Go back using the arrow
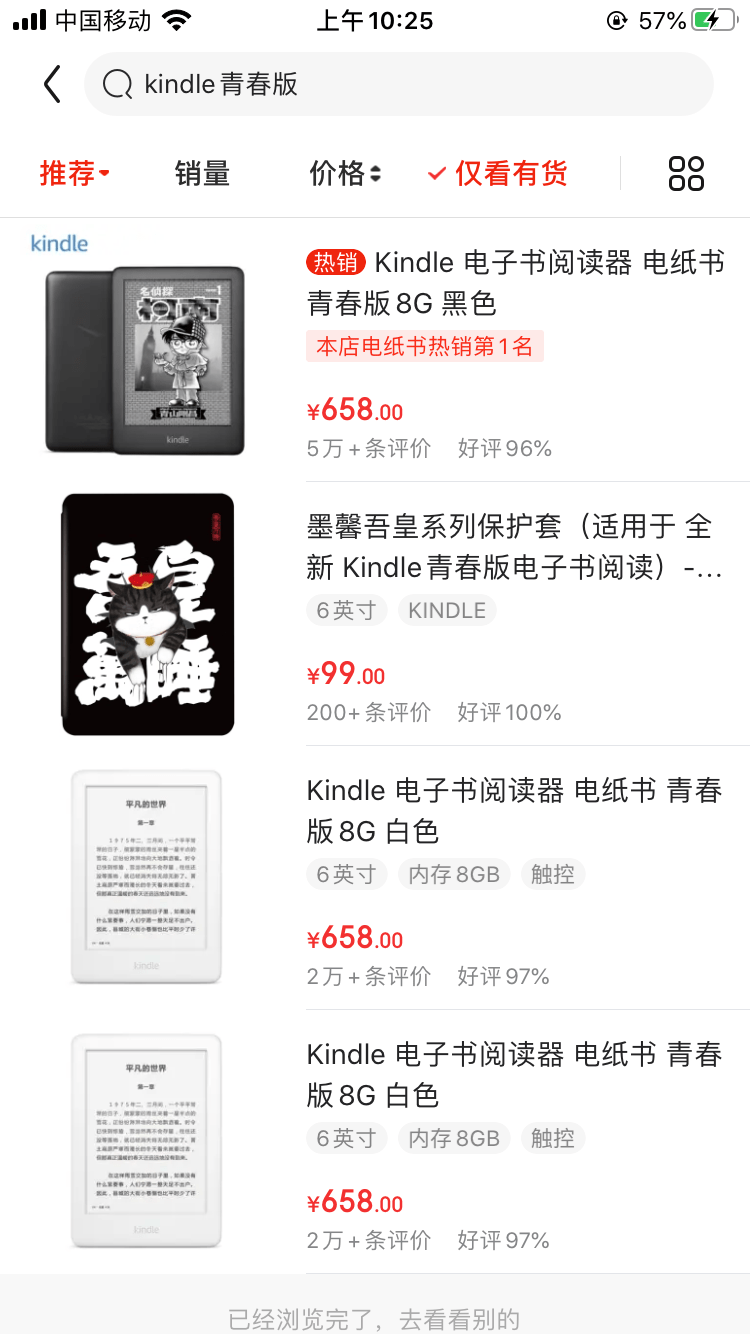750x1334 pixels. click(x=52, y=85)
